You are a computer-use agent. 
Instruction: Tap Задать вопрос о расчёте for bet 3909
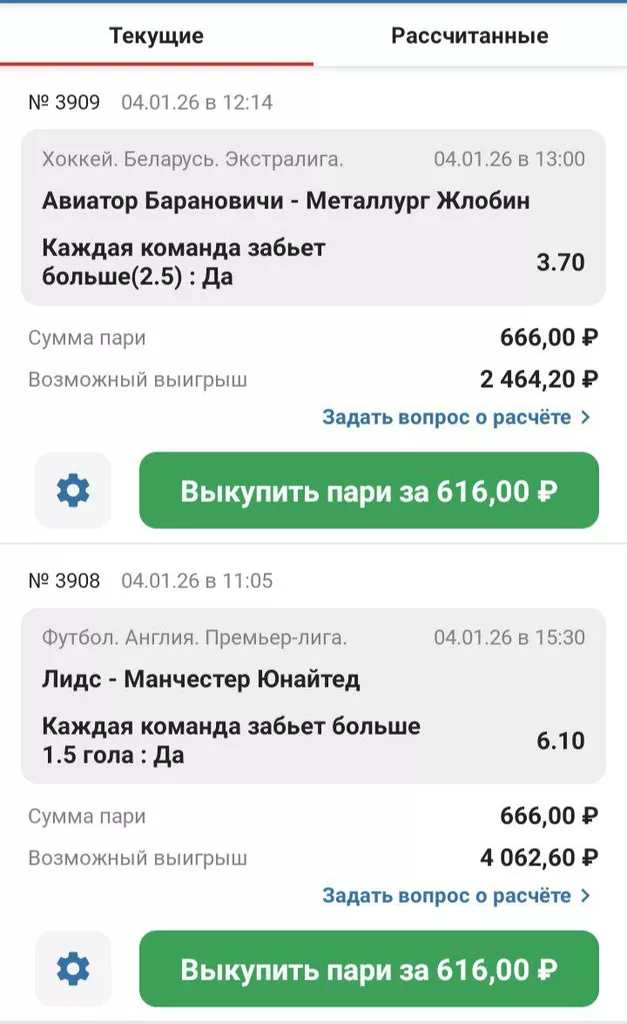[x=456, y=417]
